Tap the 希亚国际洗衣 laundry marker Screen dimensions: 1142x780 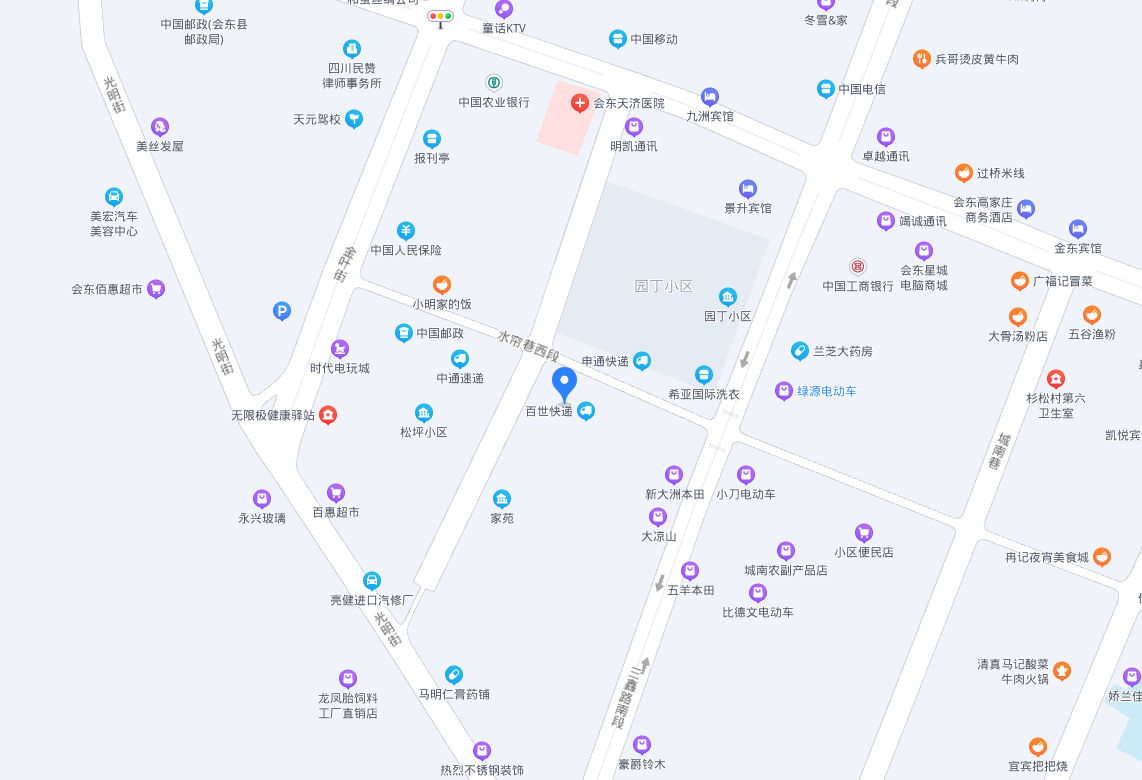point(704,375)
